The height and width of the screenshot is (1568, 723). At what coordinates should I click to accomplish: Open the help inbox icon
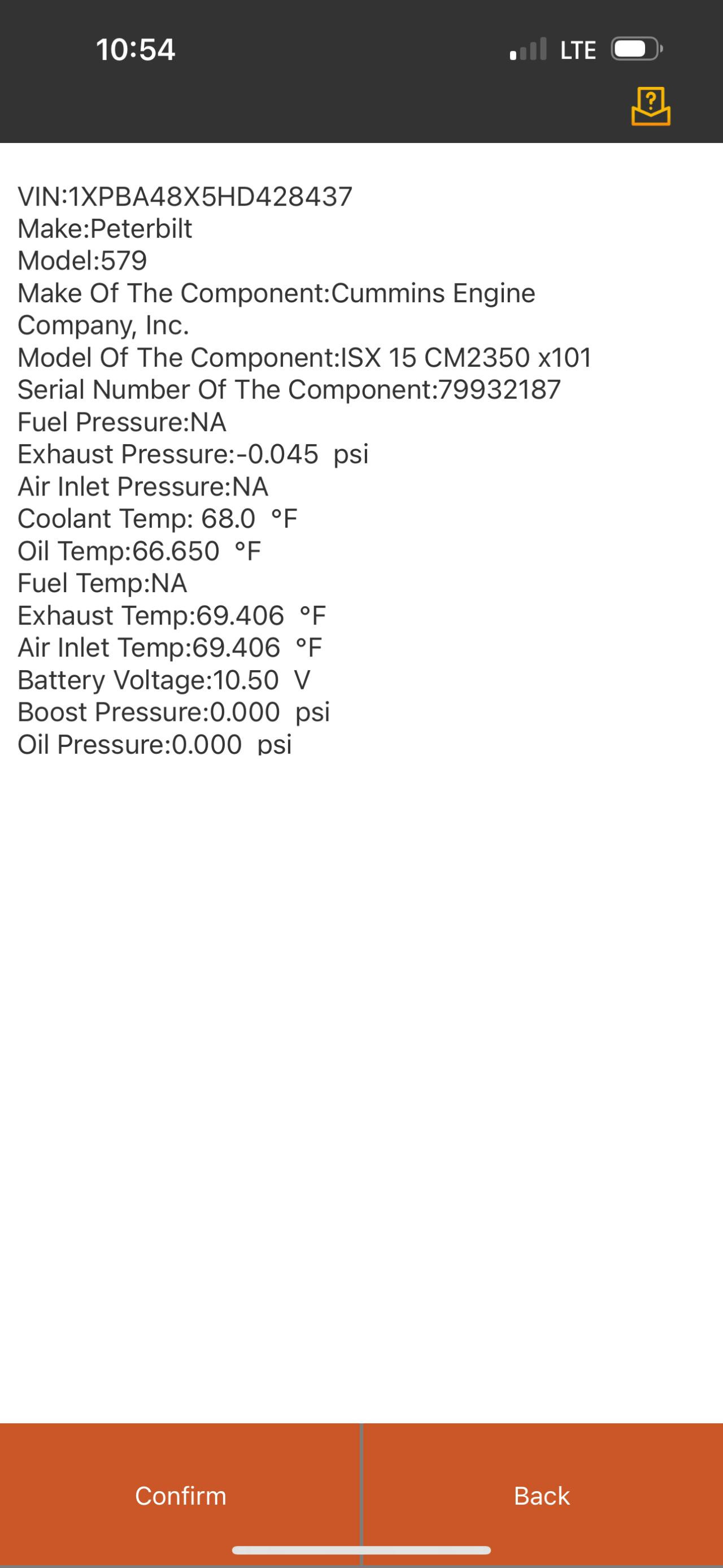click(650, 107)
